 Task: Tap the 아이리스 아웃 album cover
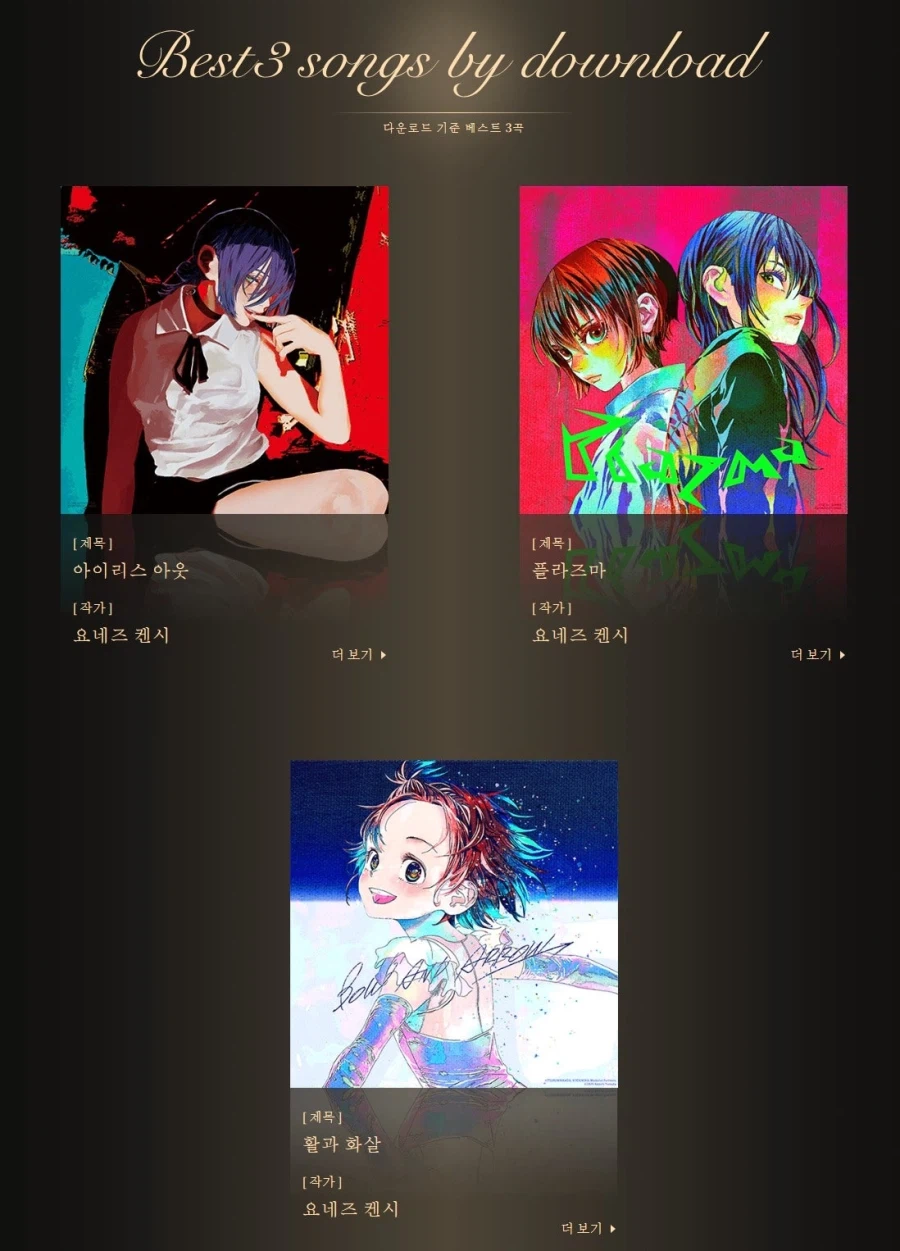(x=224, y=350)
